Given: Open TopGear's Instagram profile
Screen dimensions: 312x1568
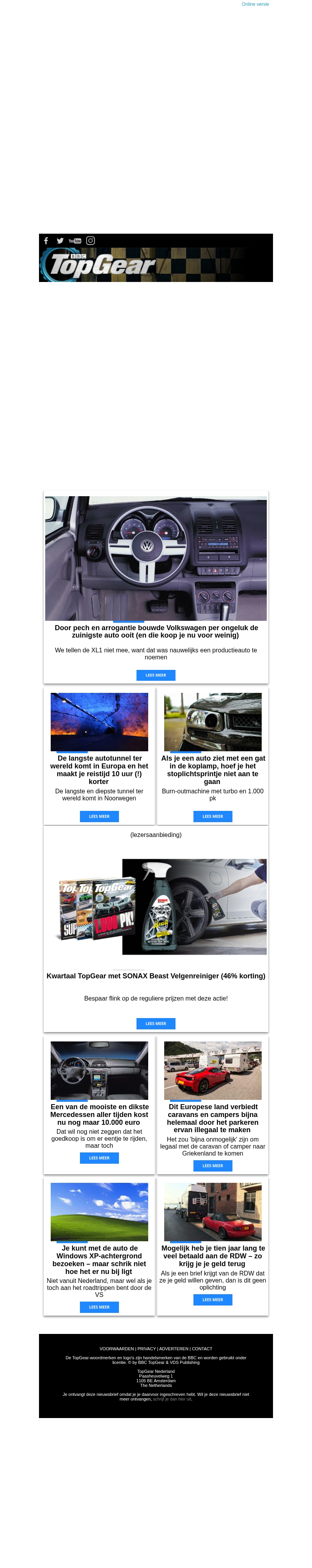Looking at the screenshot, I should tap(90, 240).
